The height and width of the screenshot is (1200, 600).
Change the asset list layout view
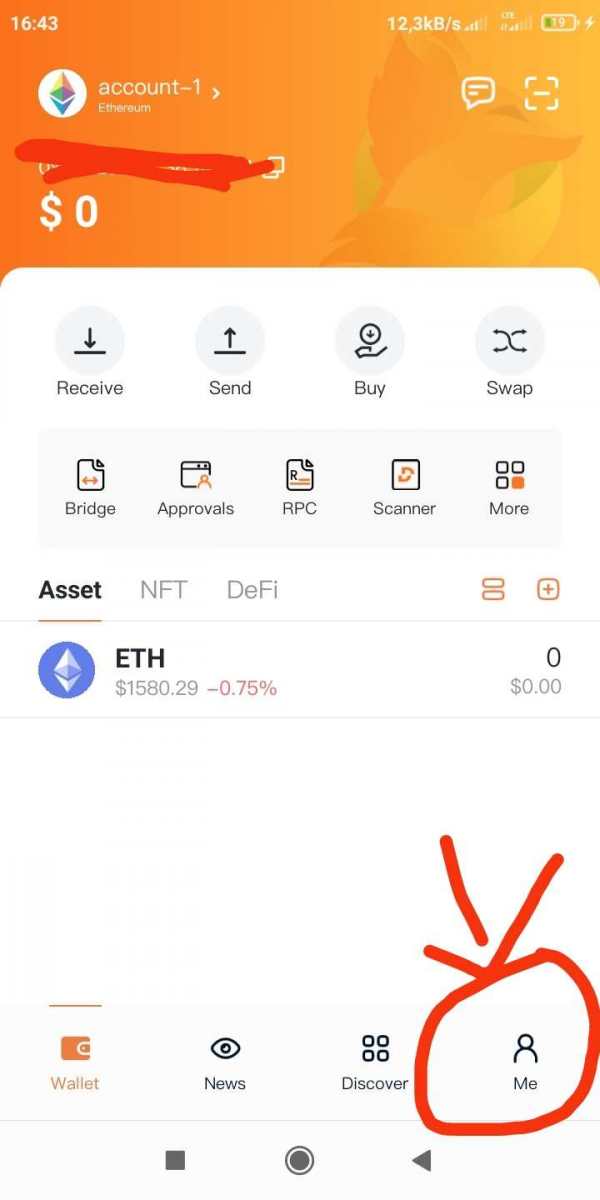coord(493,590)
